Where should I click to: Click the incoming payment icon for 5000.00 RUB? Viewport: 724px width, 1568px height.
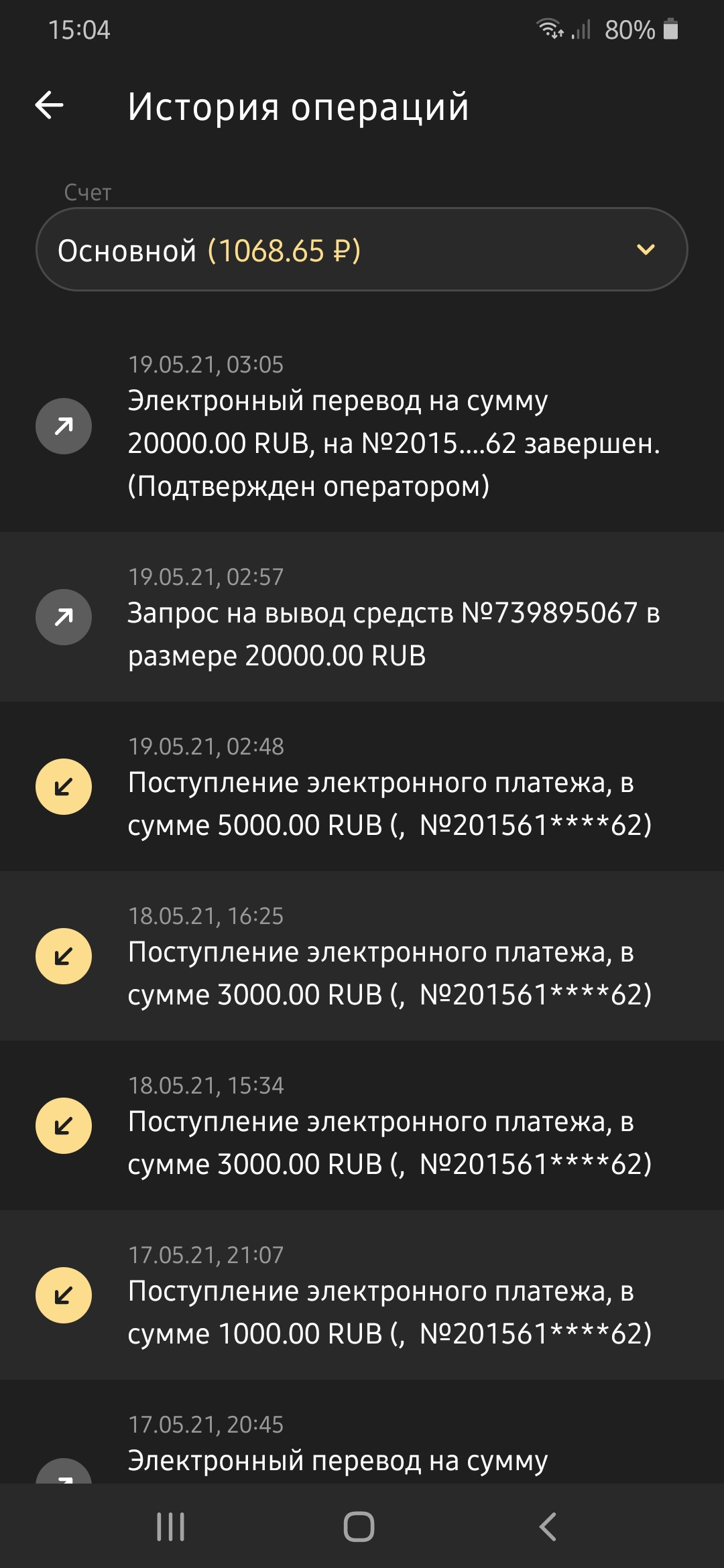tap(62, 787)
